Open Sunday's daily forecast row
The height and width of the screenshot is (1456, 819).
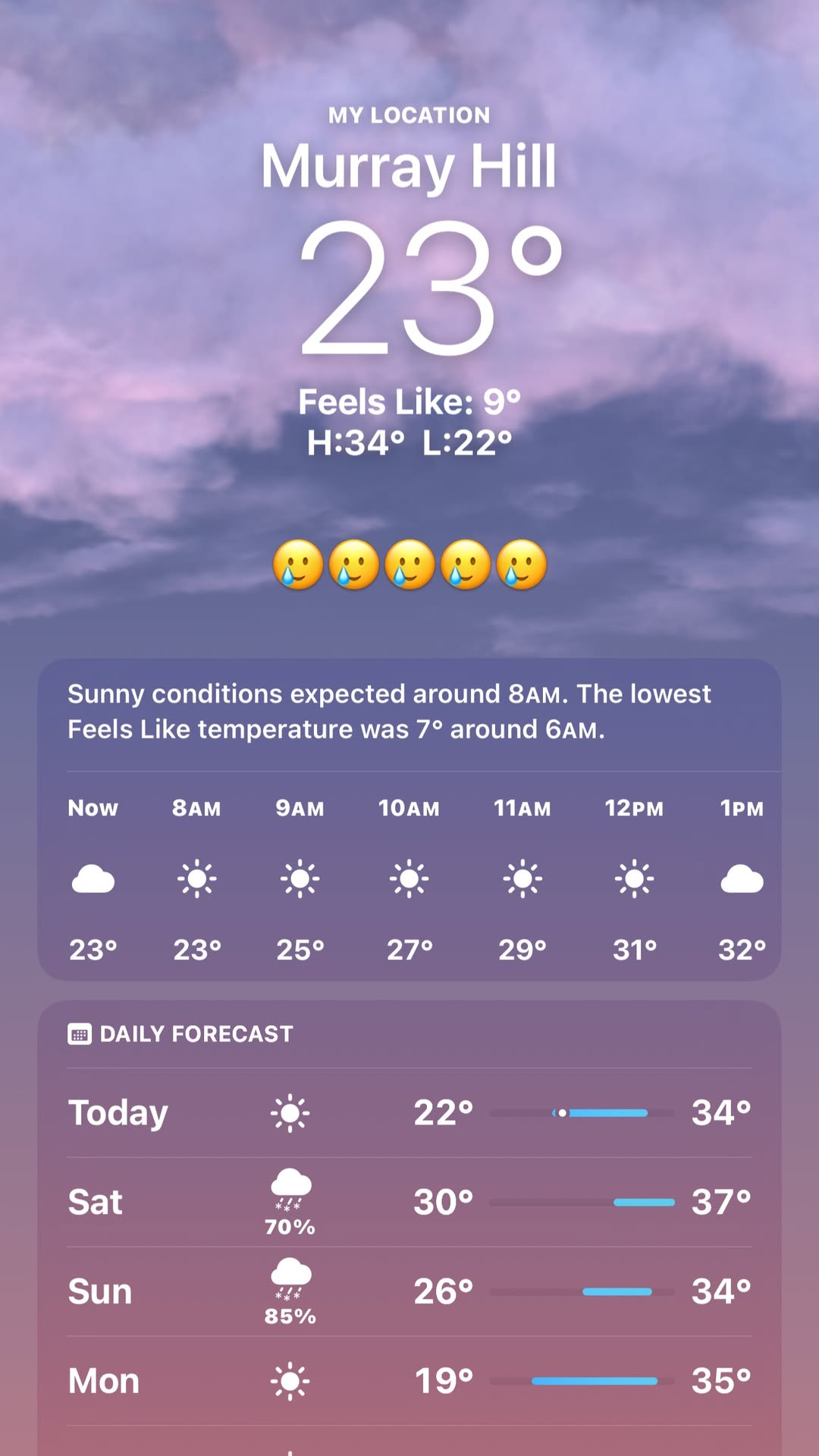pos(409,1292)
